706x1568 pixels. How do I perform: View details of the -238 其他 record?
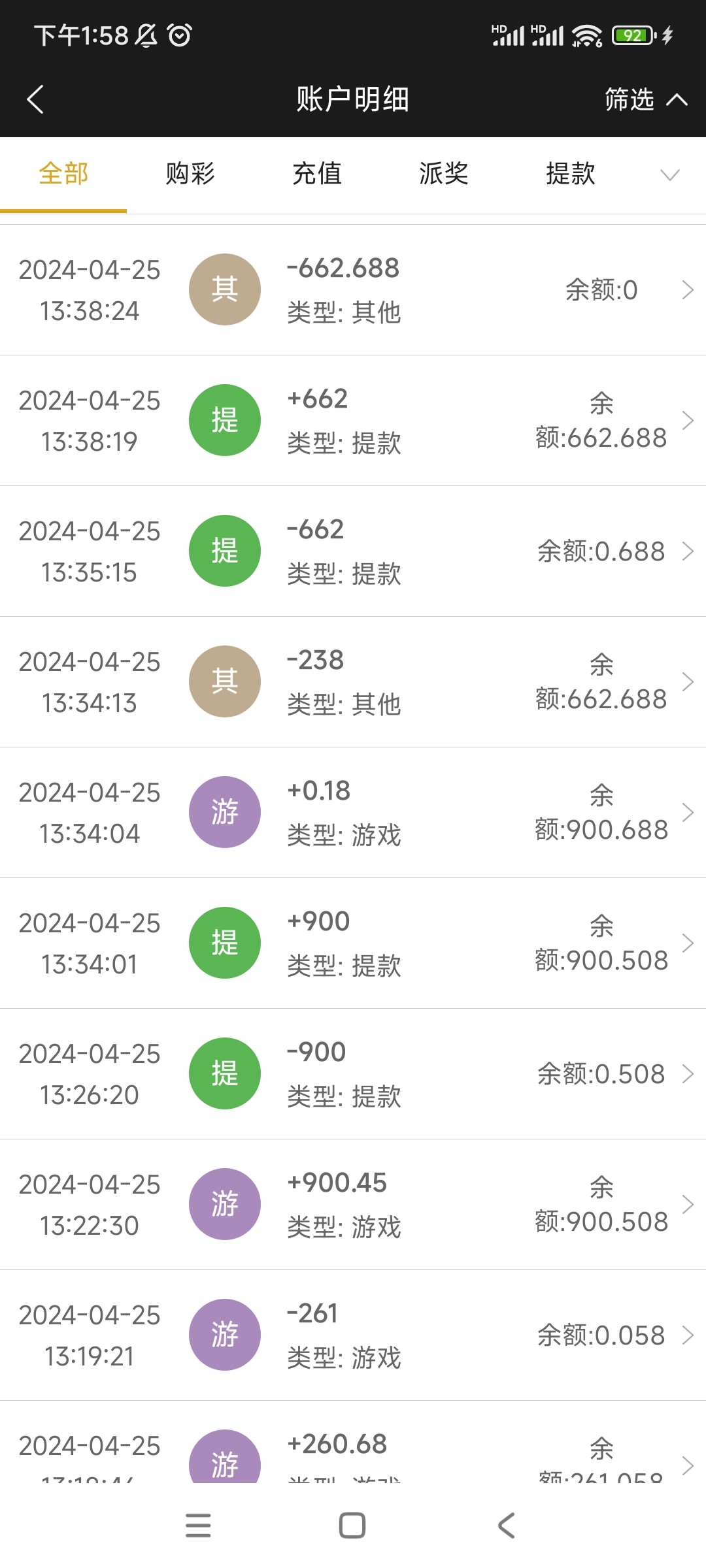click(x=353, y=682)
